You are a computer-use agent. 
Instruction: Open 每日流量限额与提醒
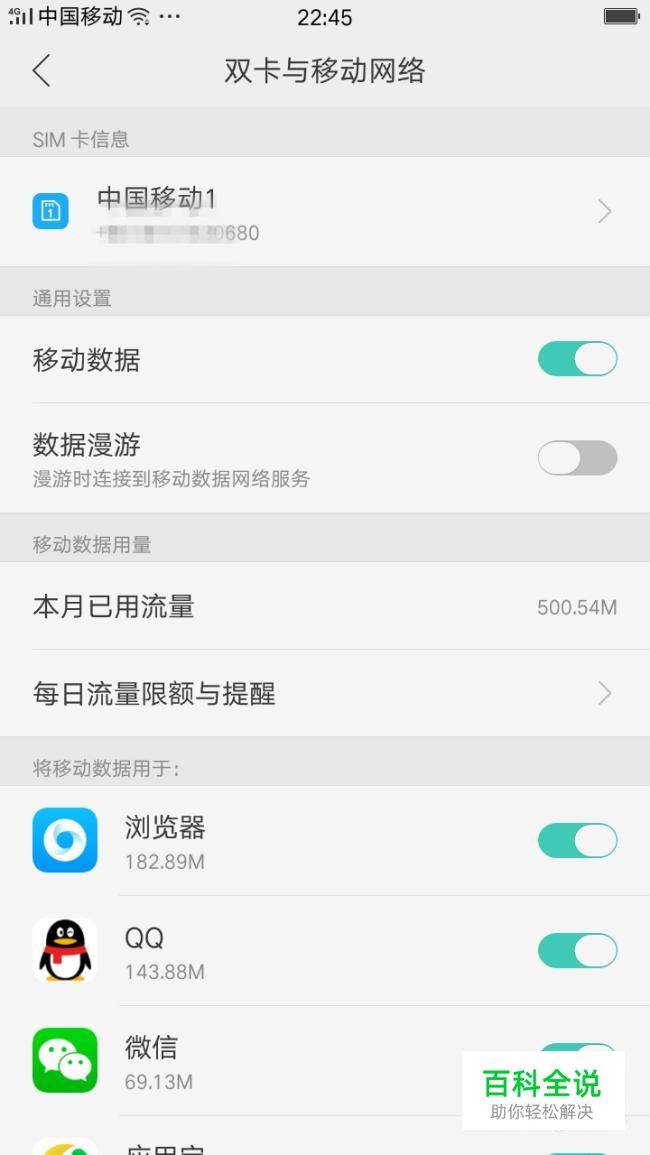pos(325,693)
